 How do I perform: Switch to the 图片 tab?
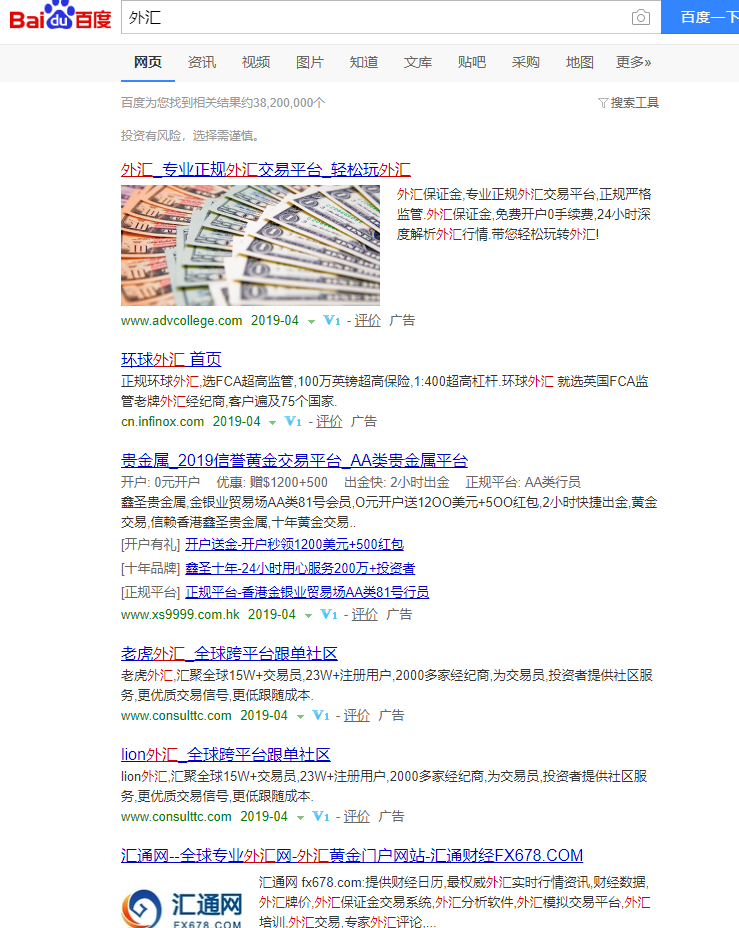tap(310, 61)
